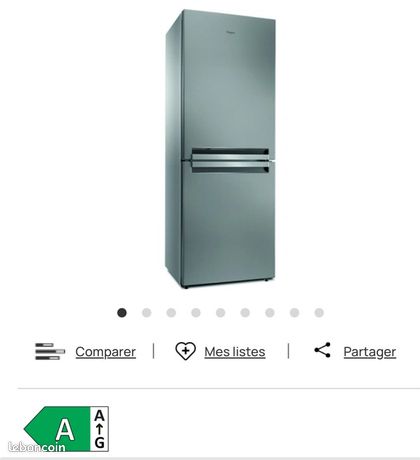
Task: Tap the share icon beside Partager
Action: (x=322, y=350)
